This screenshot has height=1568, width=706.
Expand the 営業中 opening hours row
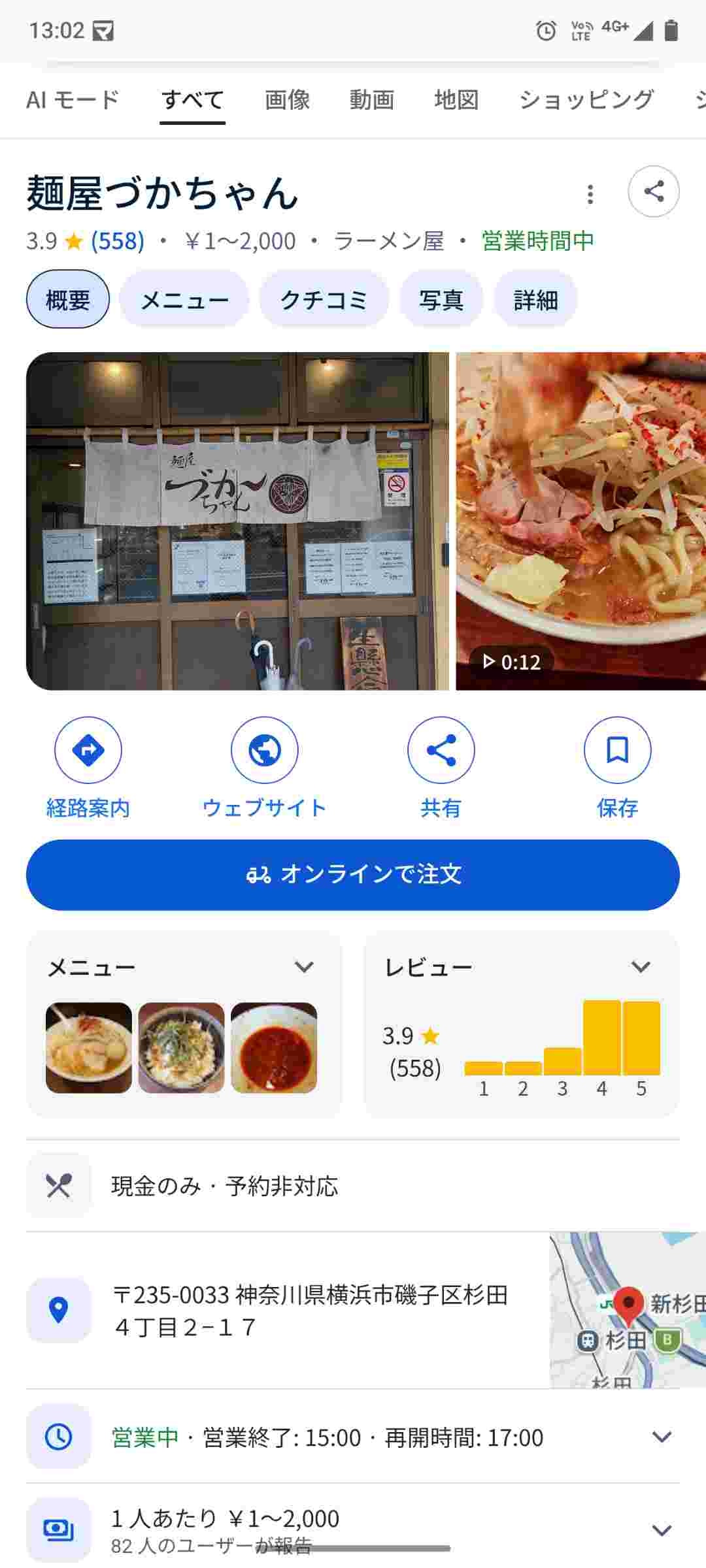[x=662, y=1437]
